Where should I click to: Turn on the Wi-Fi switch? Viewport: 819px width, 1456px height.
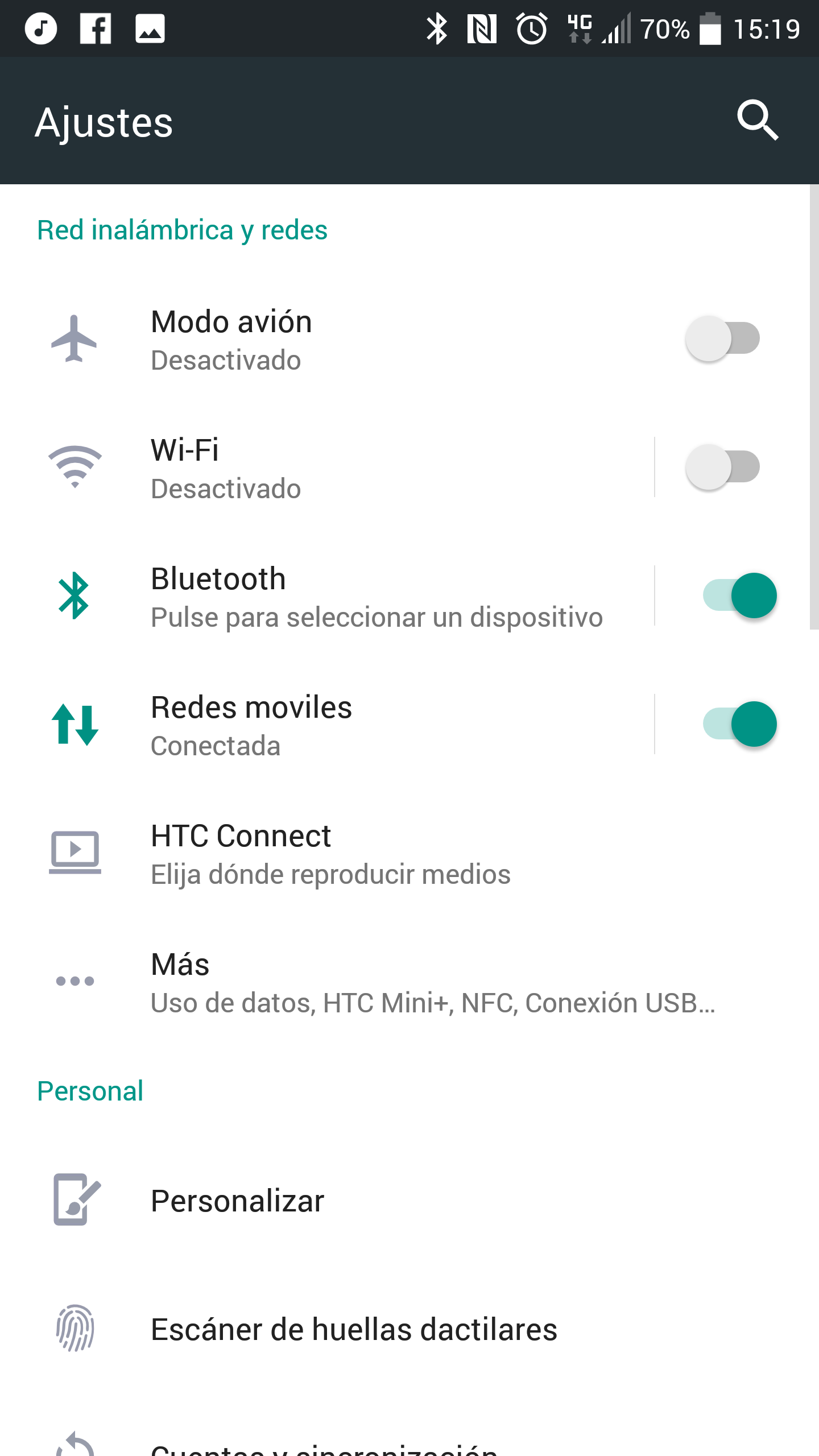[722, 468]
